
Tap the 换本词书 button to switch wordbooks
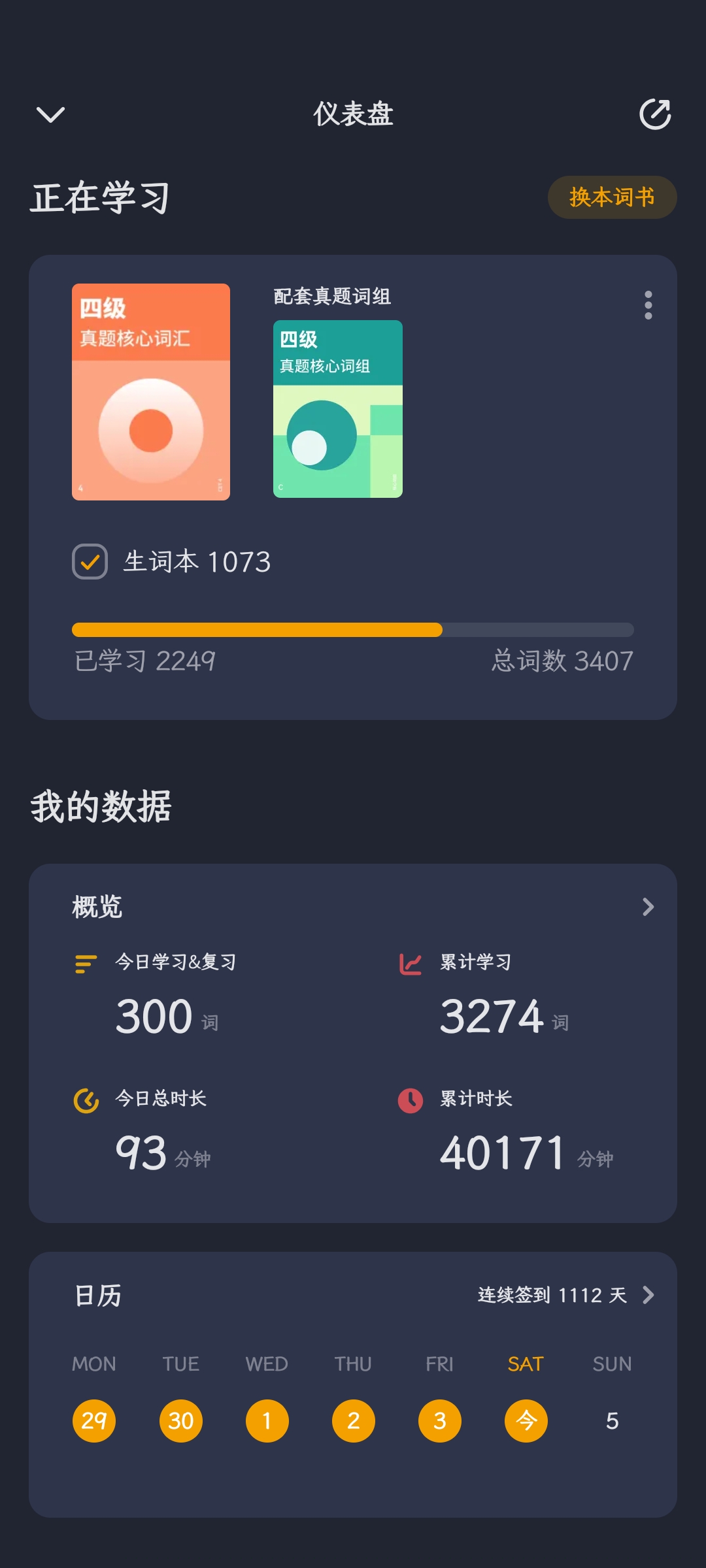612,197
